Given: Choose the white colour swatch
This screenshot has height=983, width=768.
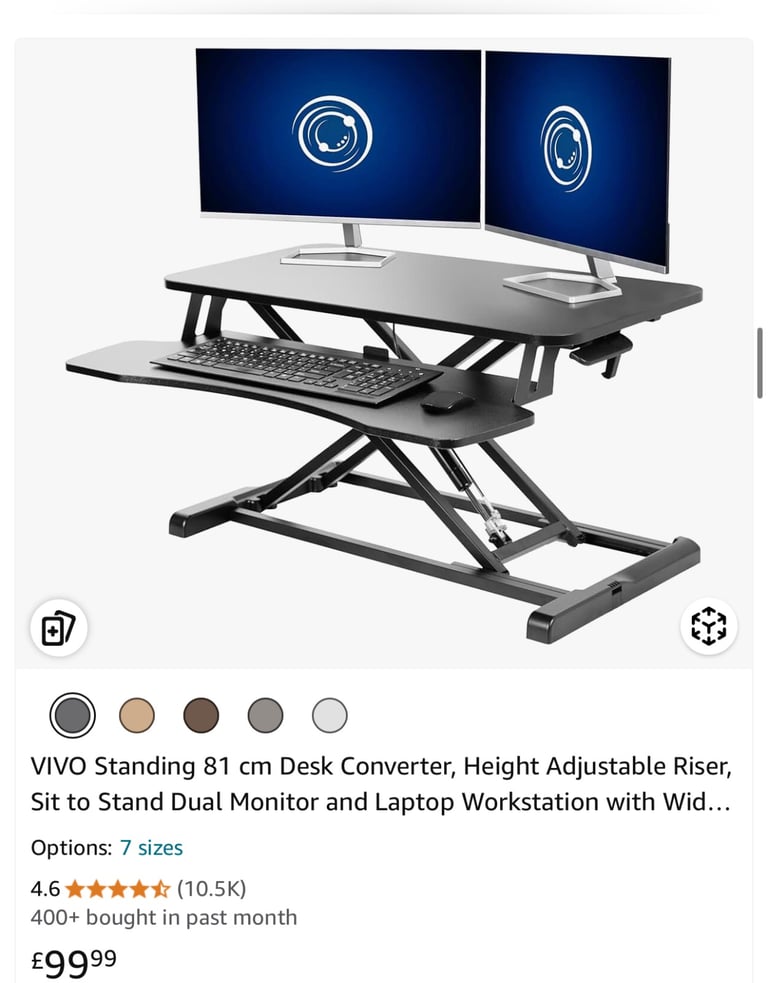Looking at the screenshot, I should click(330, 715).
